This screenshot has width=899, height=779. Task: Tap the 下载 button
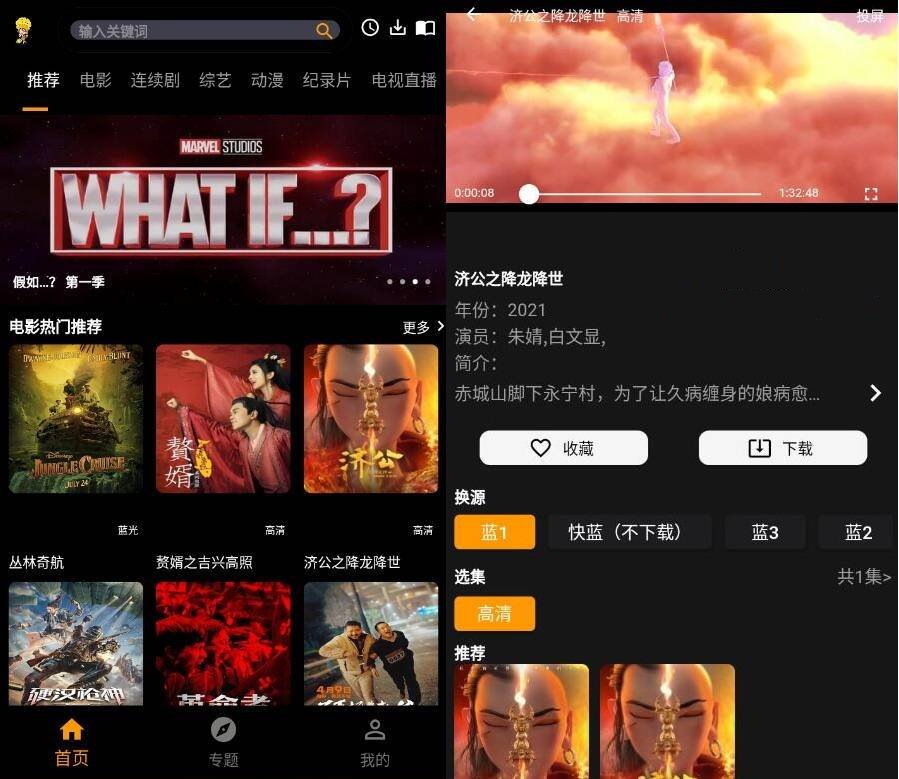pos(782,448)
